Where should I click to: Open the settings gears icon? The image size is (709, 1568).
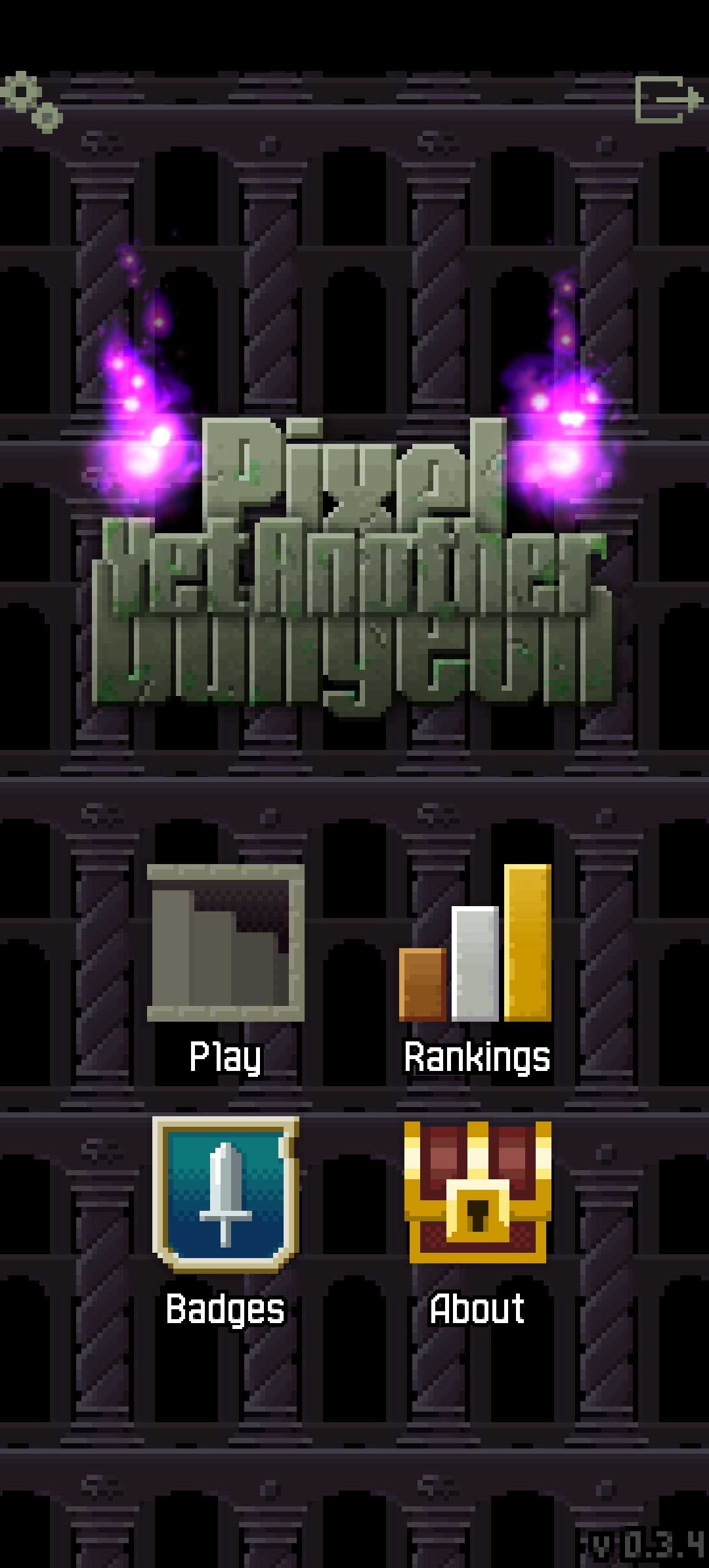[31, 102]
